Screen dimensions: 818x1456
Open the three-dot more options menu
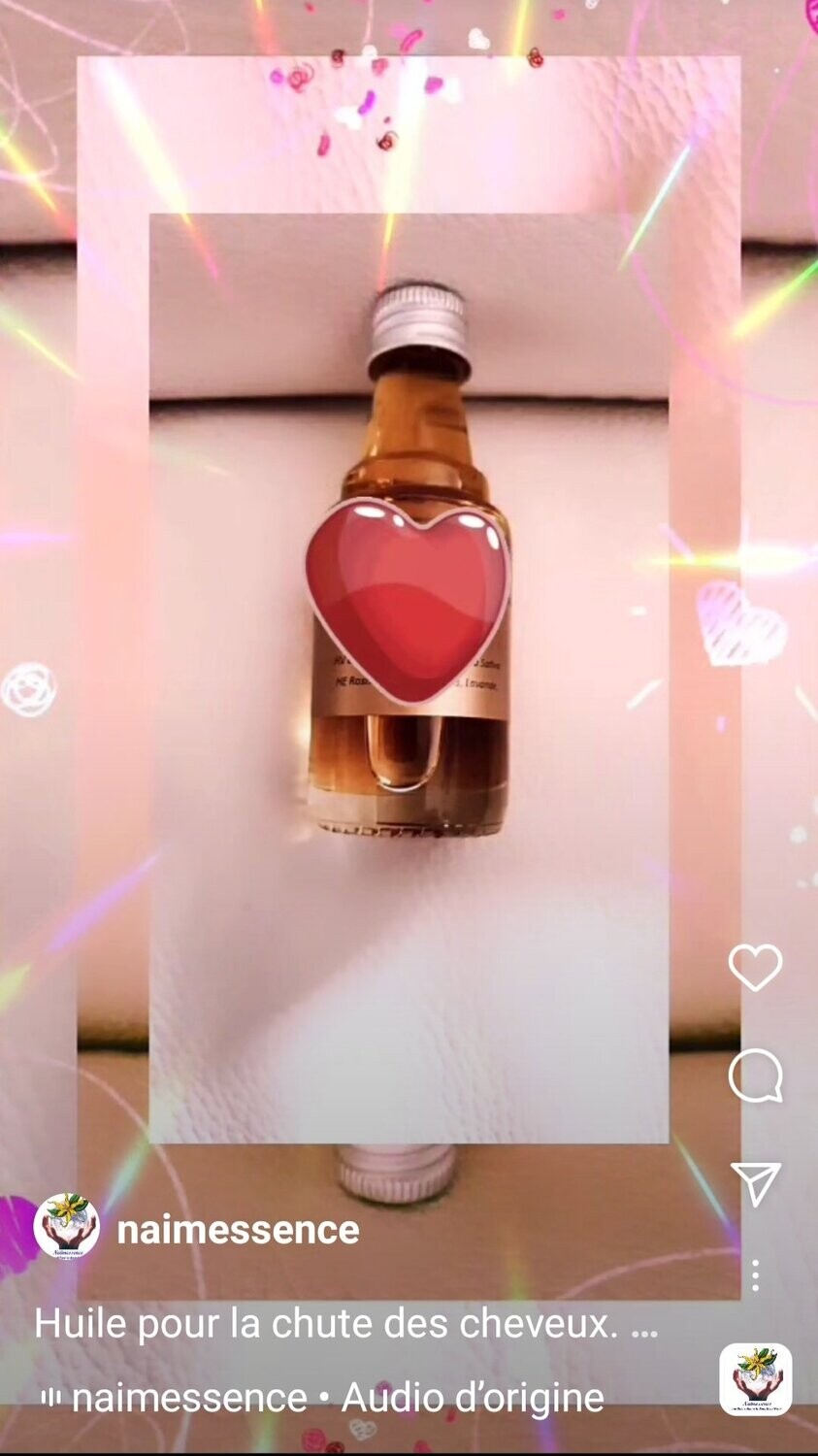click(755, 1274)
